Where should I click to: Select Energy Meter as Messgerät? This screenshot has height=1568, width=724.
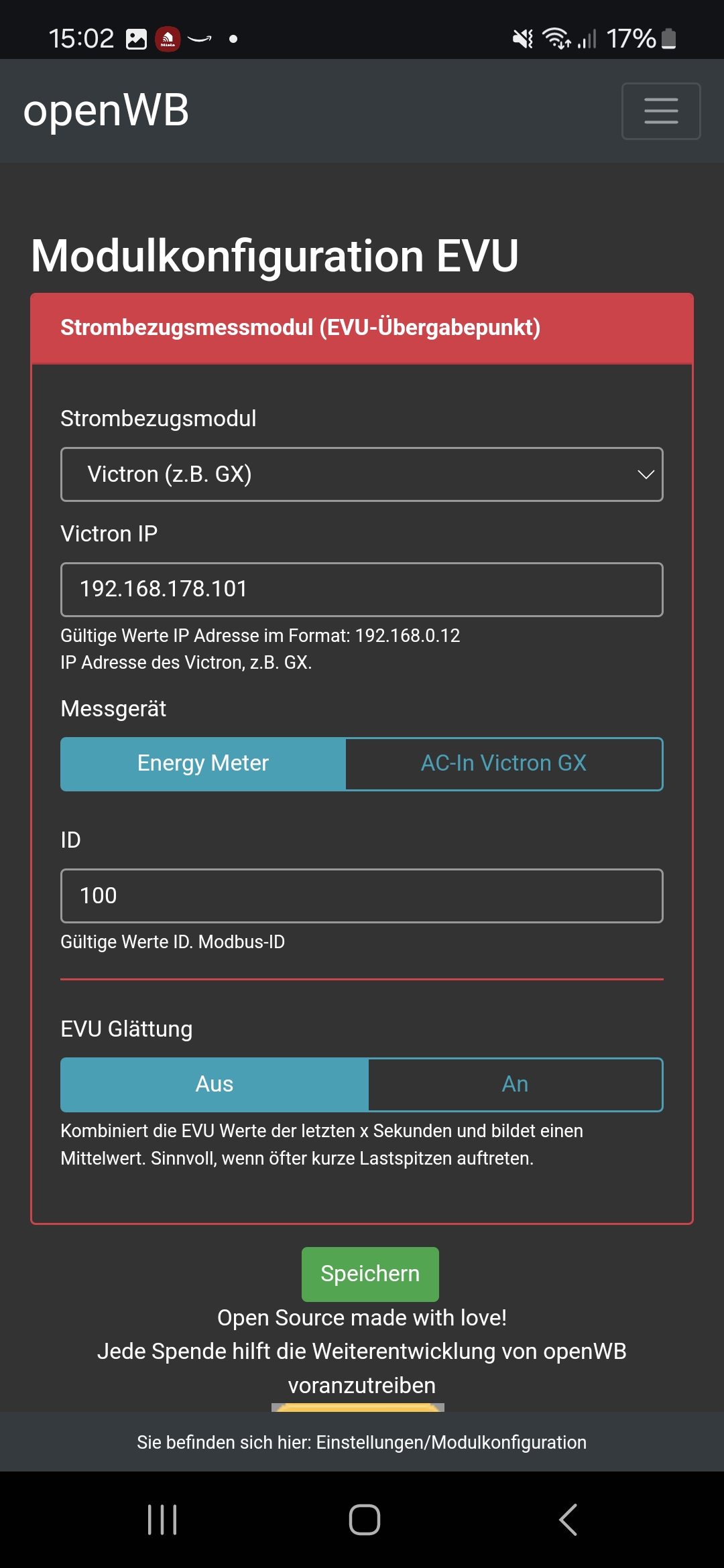[x=203, y=764]
